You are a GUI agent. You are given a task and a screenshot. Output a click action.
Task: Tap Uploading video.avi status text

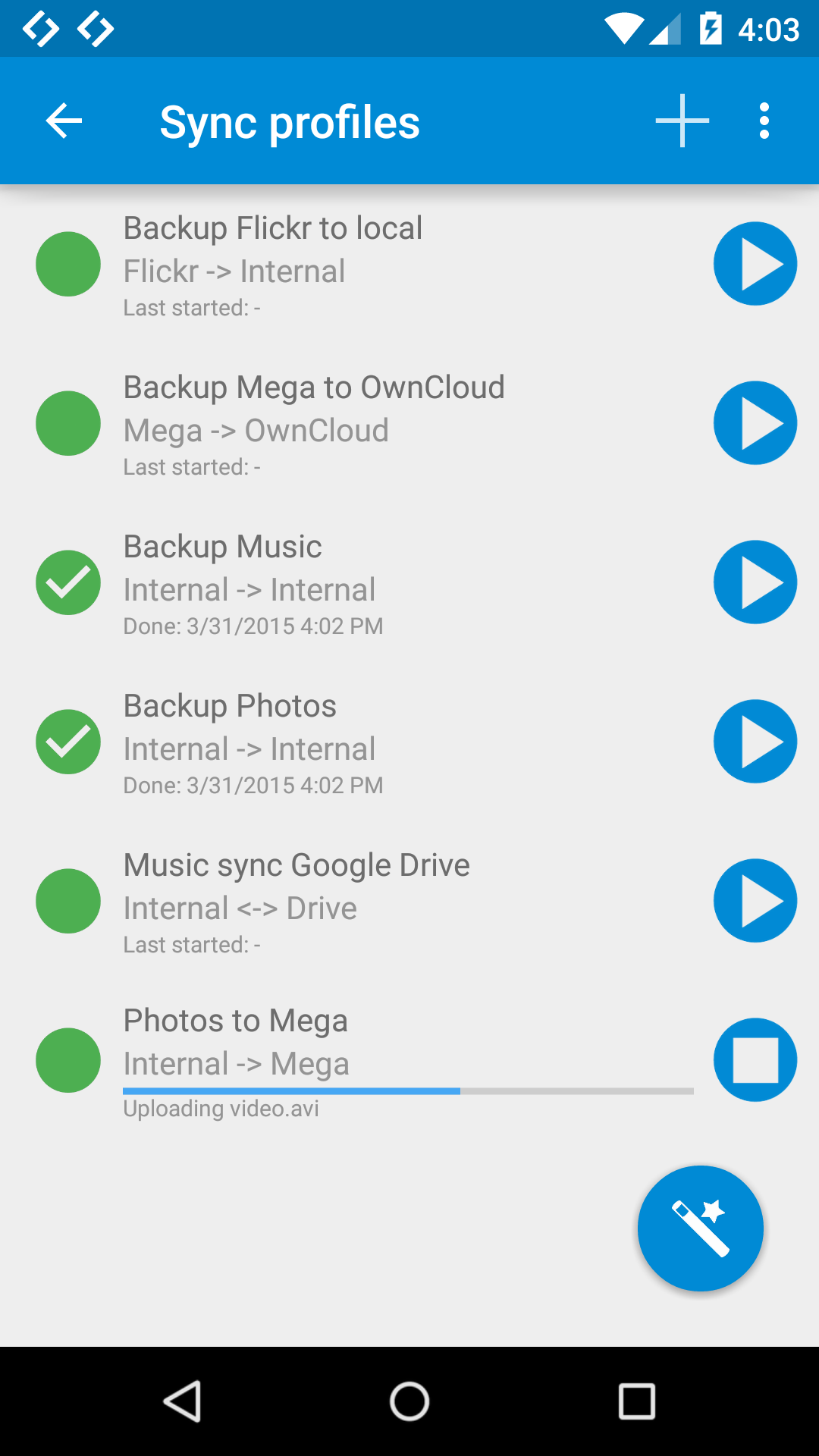point(221,1109)
